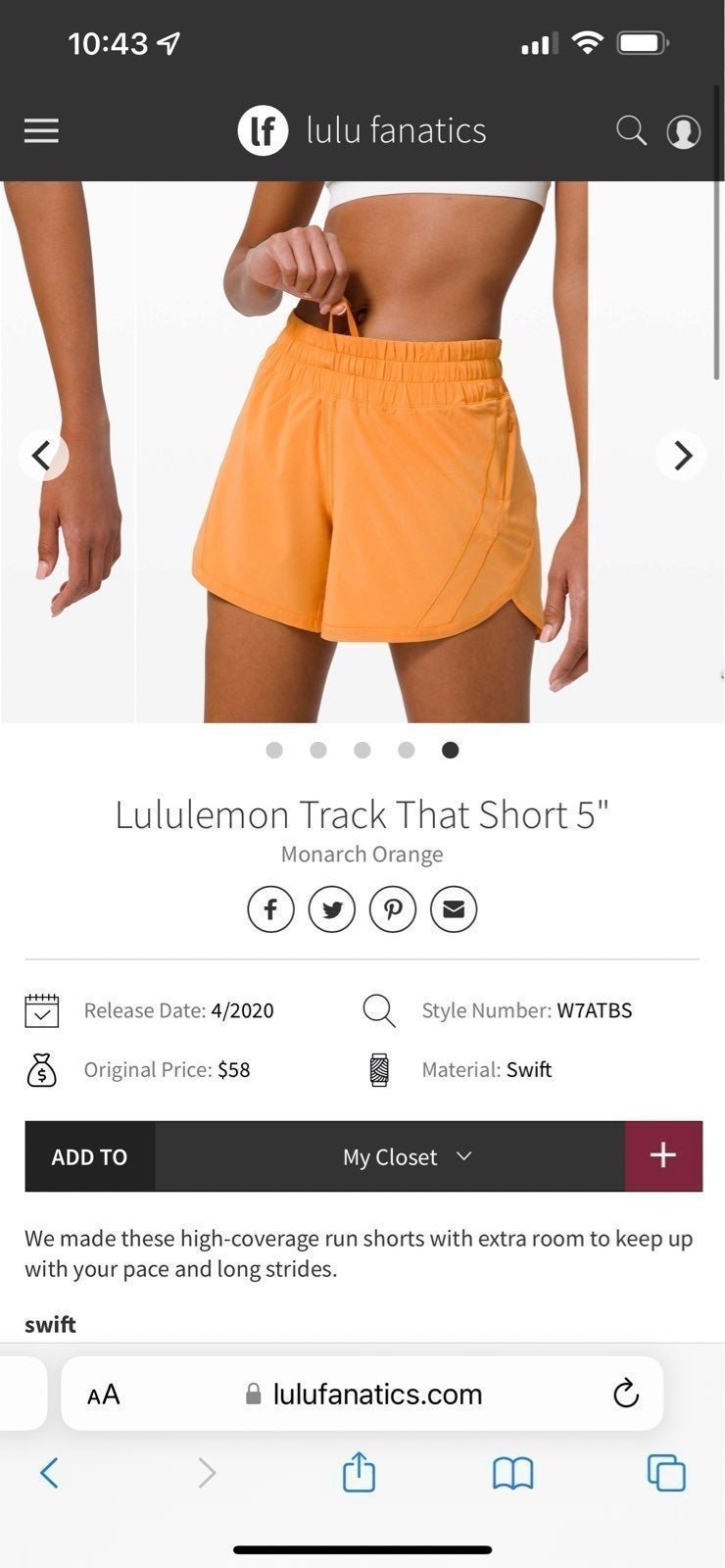Pin the shorts on Pinterest
The height and width of the screenshot is (1568, 725).
393,909
